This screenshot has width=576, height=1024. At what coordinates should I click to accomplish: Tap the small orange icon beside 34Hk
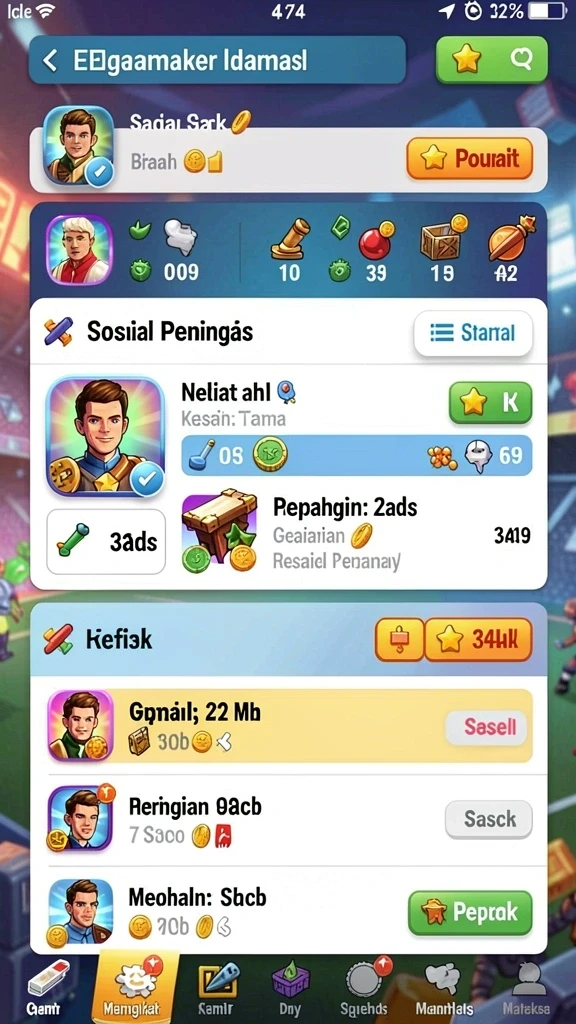(x=399, y=639)
